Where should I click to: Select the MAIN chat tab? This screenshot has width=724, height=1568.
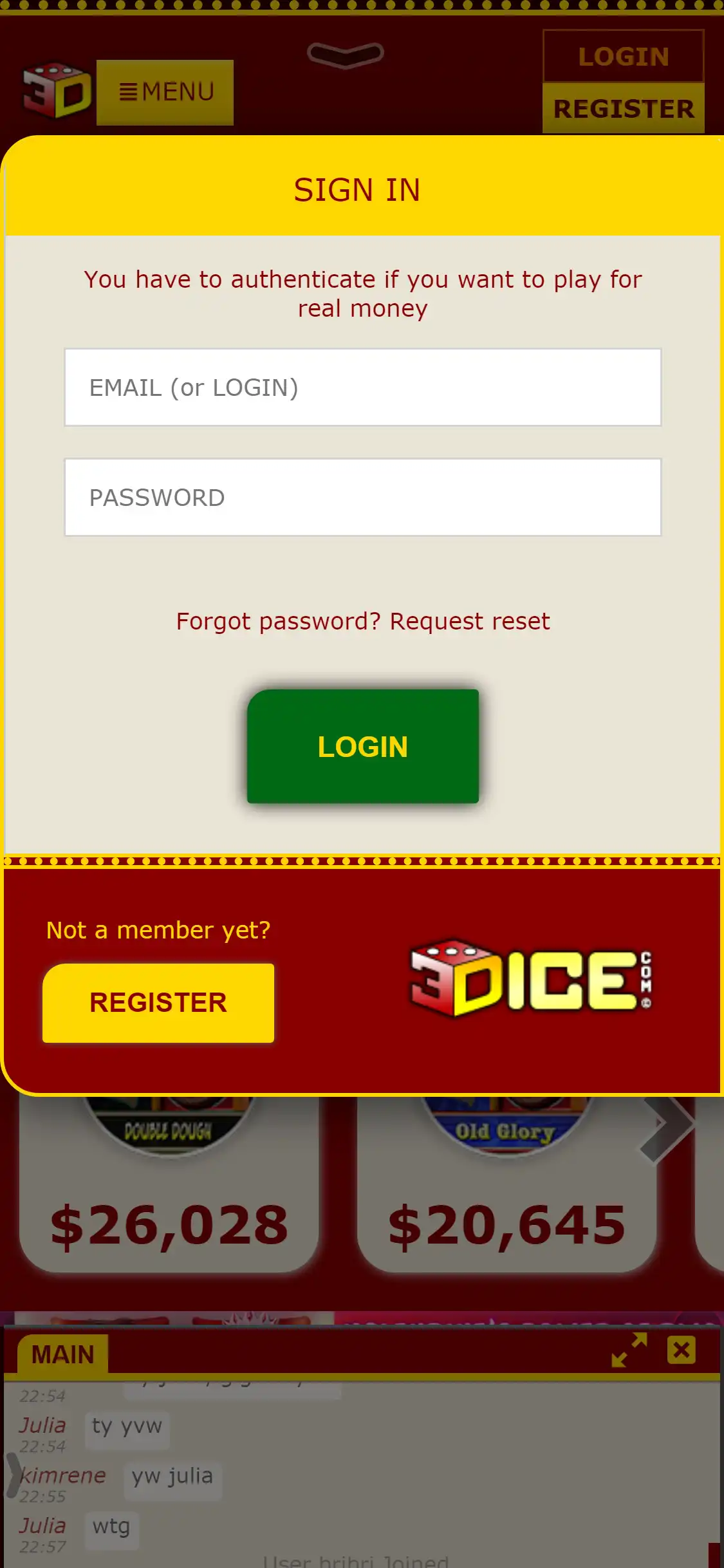62,1354
